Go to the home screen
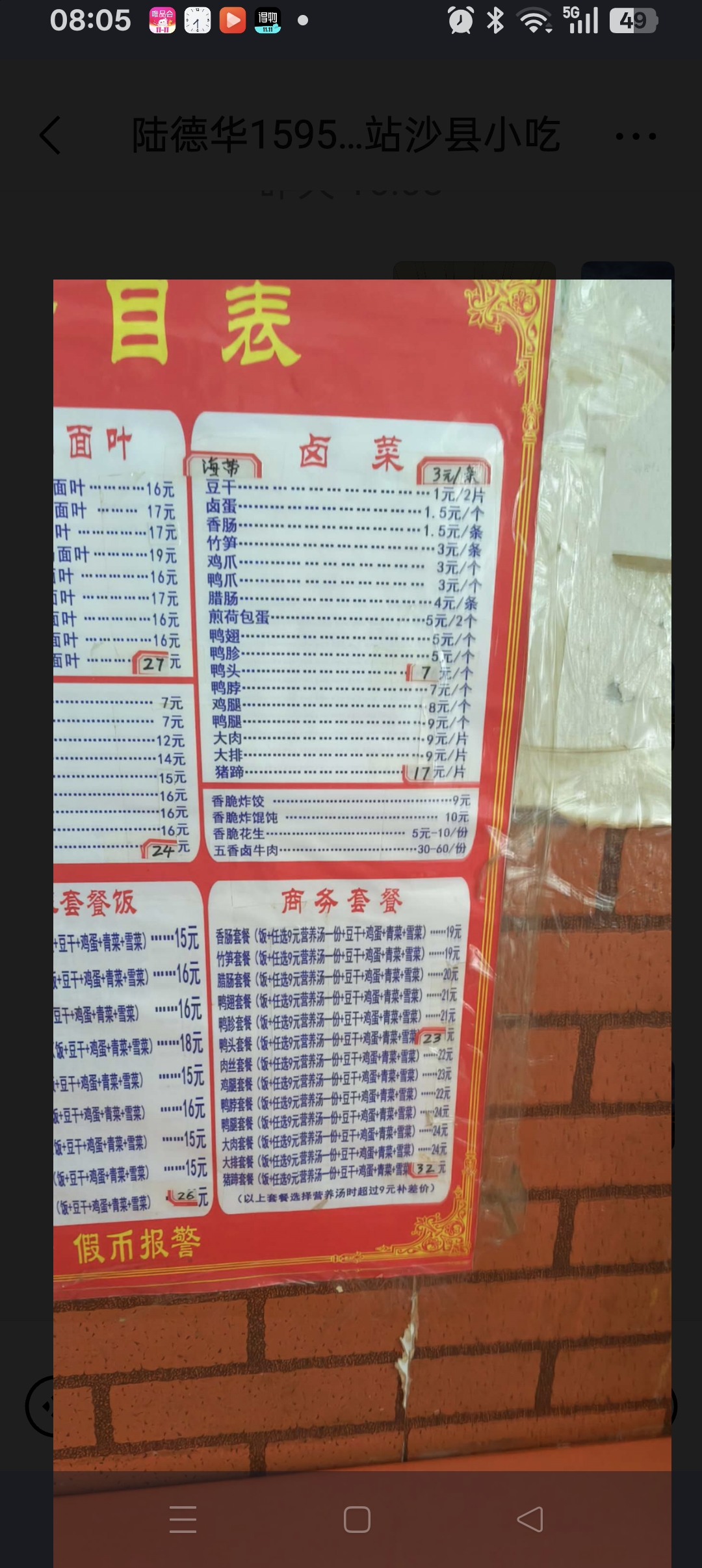 [357, 1519]
